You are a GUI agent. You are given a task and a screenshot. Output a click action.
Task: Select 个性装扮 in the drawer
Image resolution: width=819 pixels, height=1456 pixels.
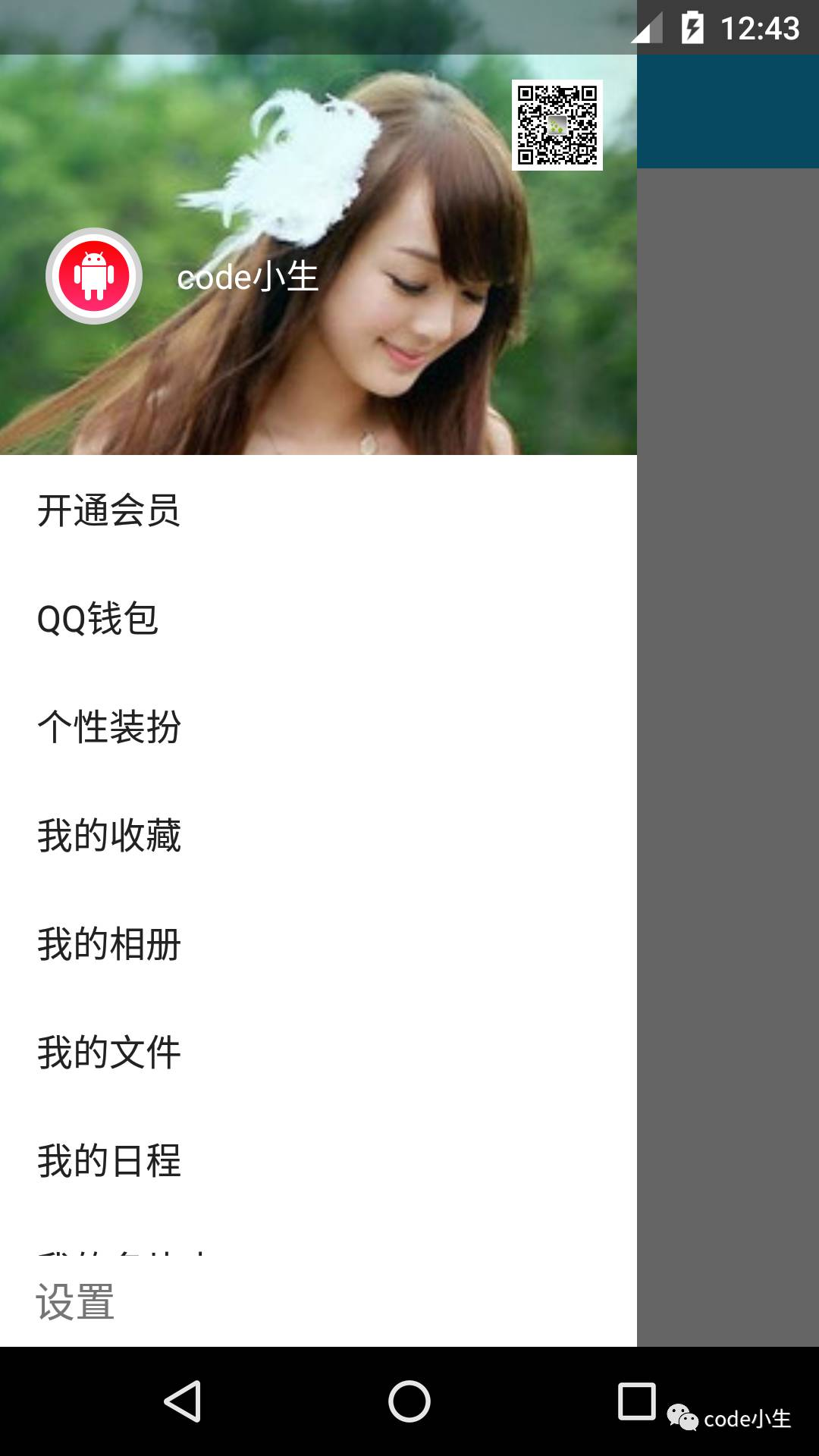108,727
